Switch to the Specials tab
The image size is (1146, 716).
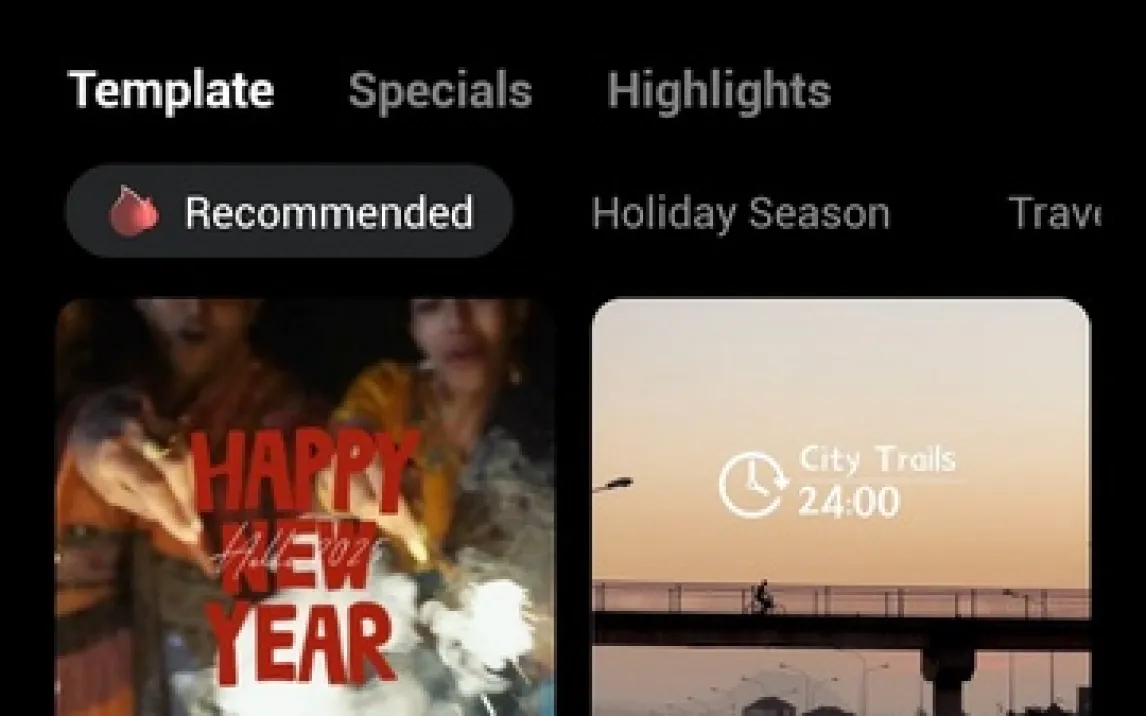[440, 91]
